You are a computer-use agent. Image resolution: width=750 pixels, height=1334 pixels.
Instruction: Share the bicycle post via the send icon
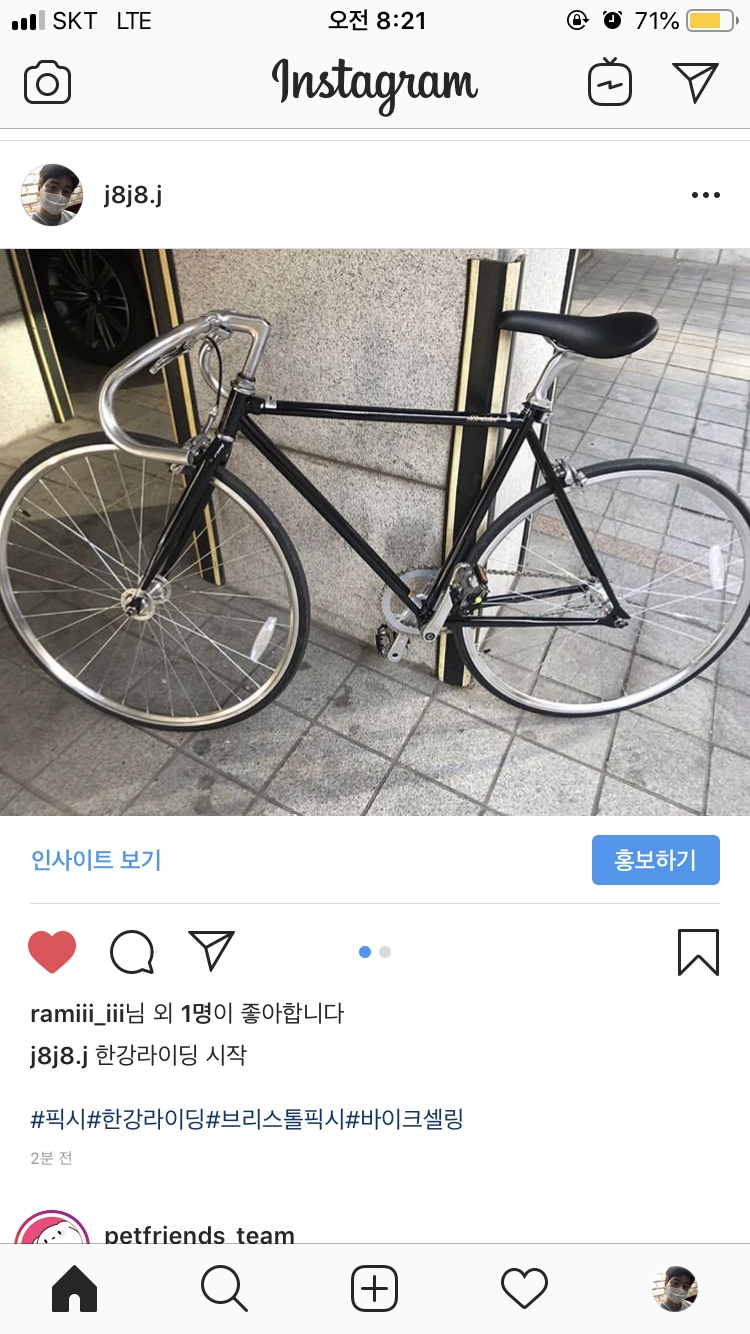pyautogui.click(x=211, y=951)
